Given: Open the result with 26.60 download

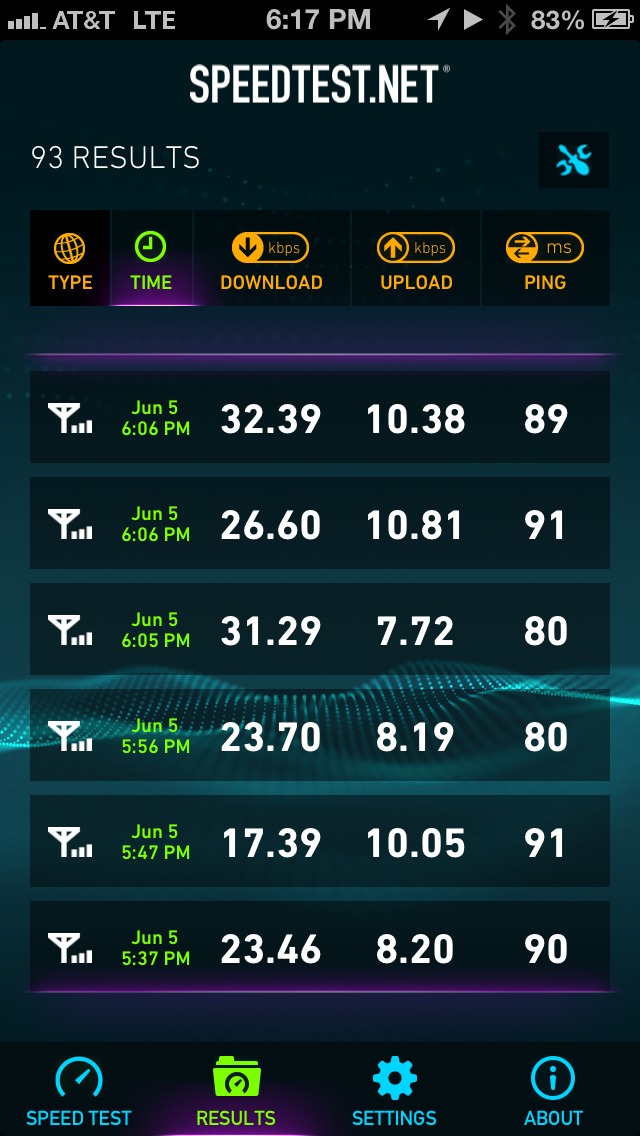Looking at the screenshot, I should [x=320, y=523].
